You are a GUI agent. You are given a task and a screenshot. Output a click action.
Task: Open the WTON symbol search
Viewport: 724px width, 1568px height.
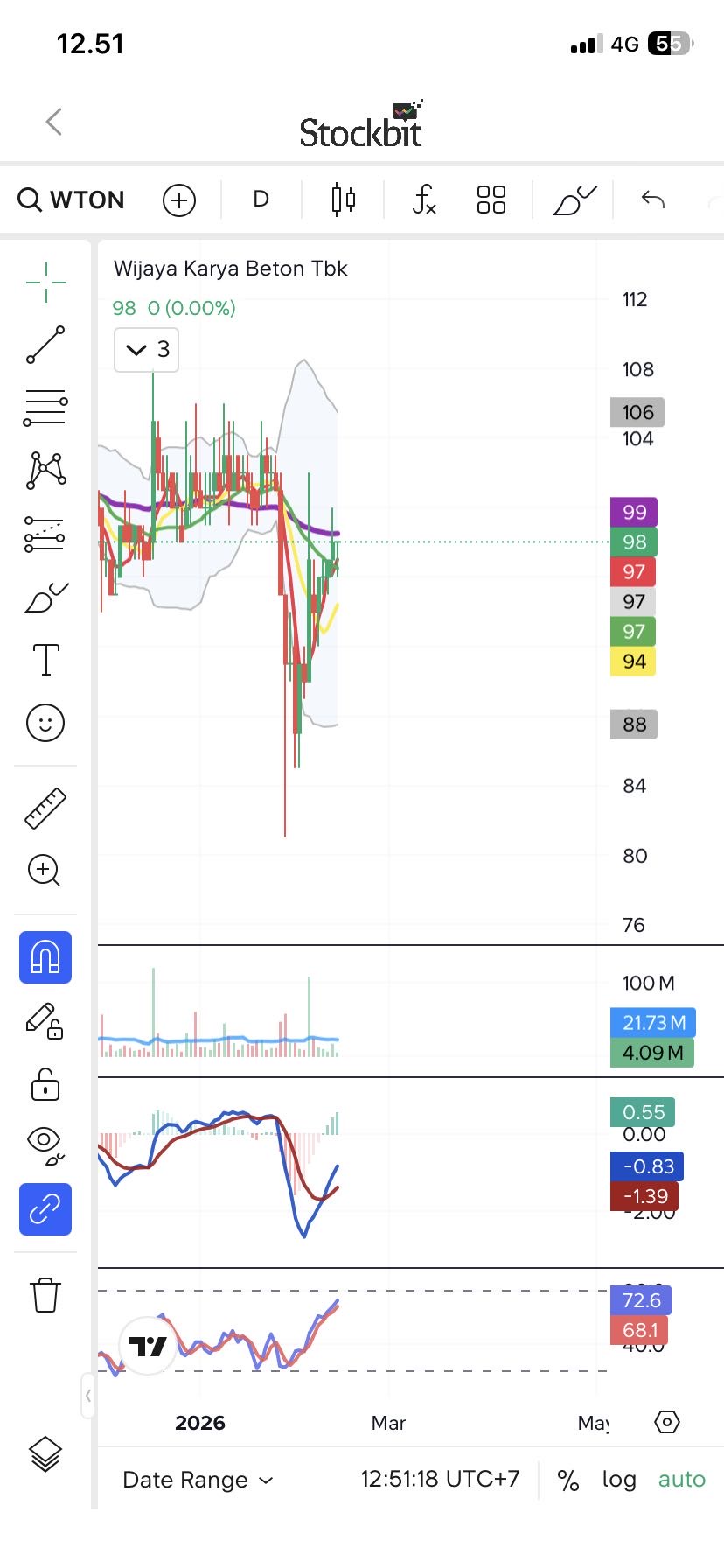72,199
